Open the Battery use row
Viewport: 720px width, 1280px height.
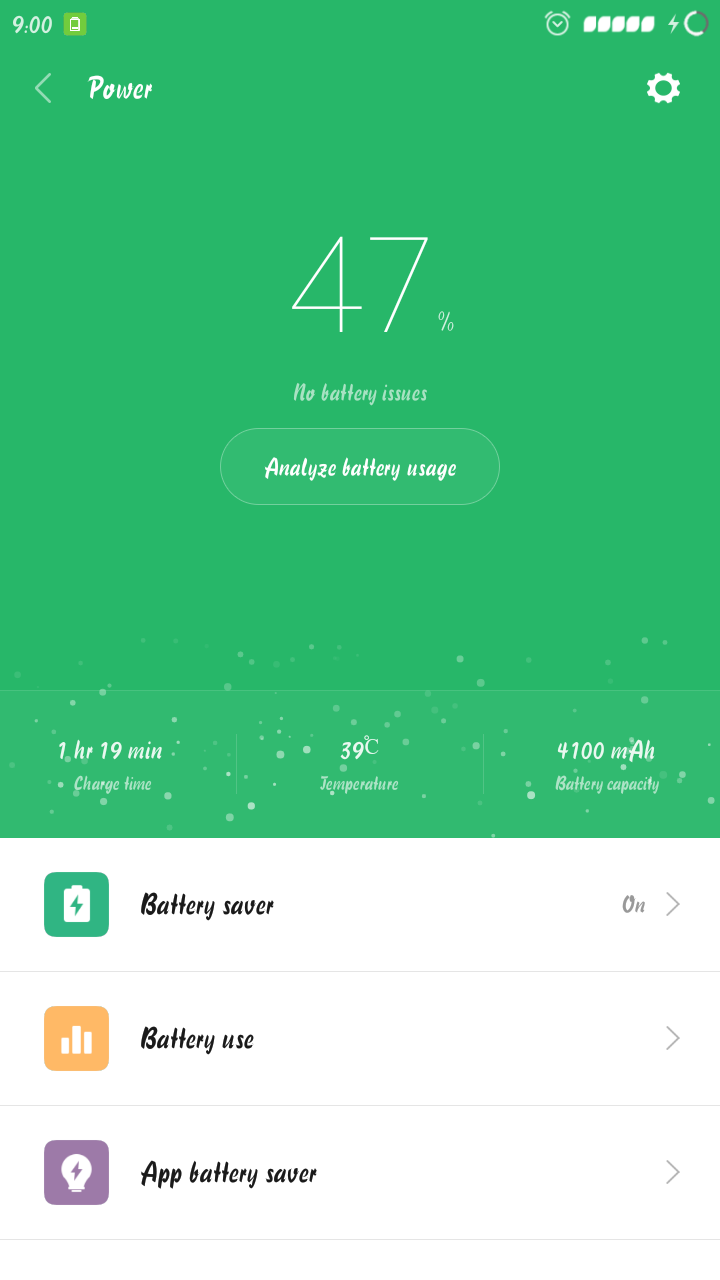pyautogui.click(x=360, y=1039)
